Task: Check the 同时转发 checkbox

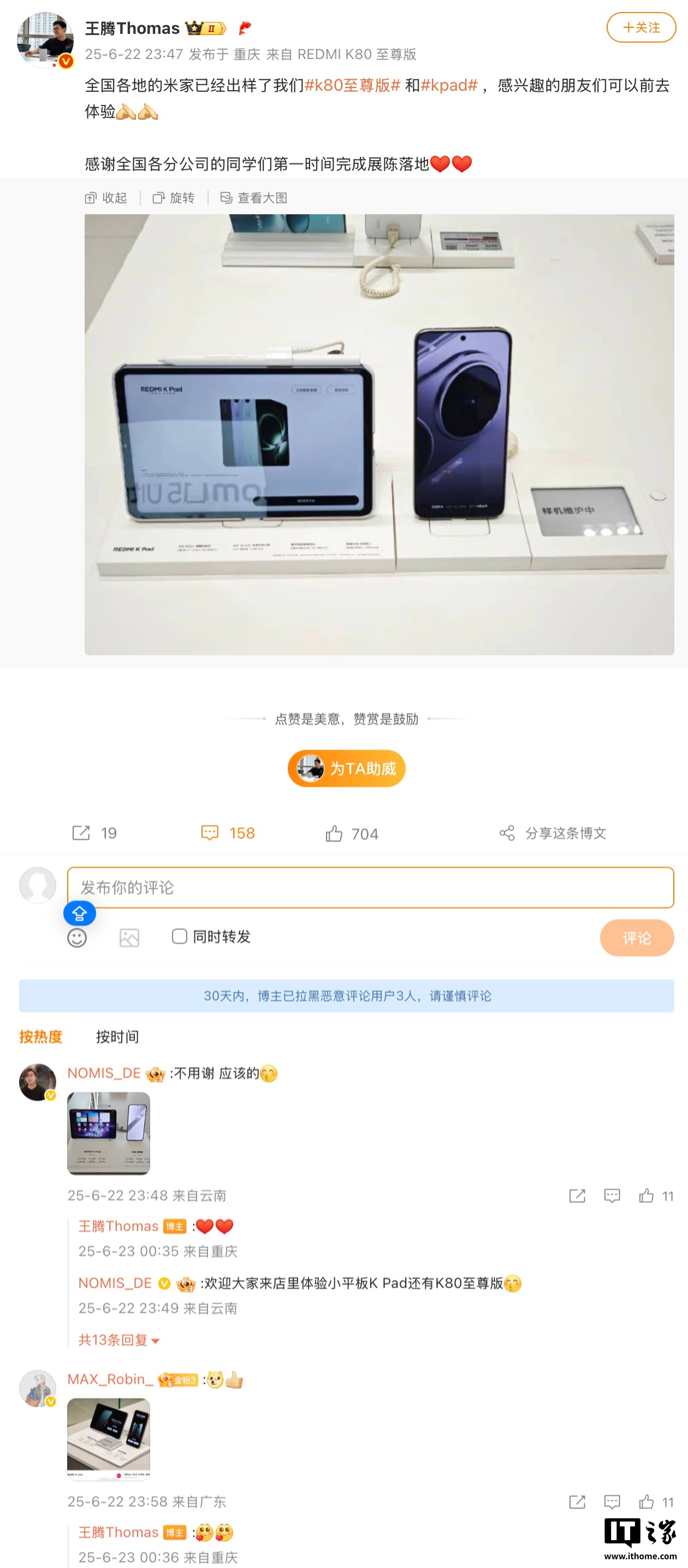Action: [x=180, y=936]
